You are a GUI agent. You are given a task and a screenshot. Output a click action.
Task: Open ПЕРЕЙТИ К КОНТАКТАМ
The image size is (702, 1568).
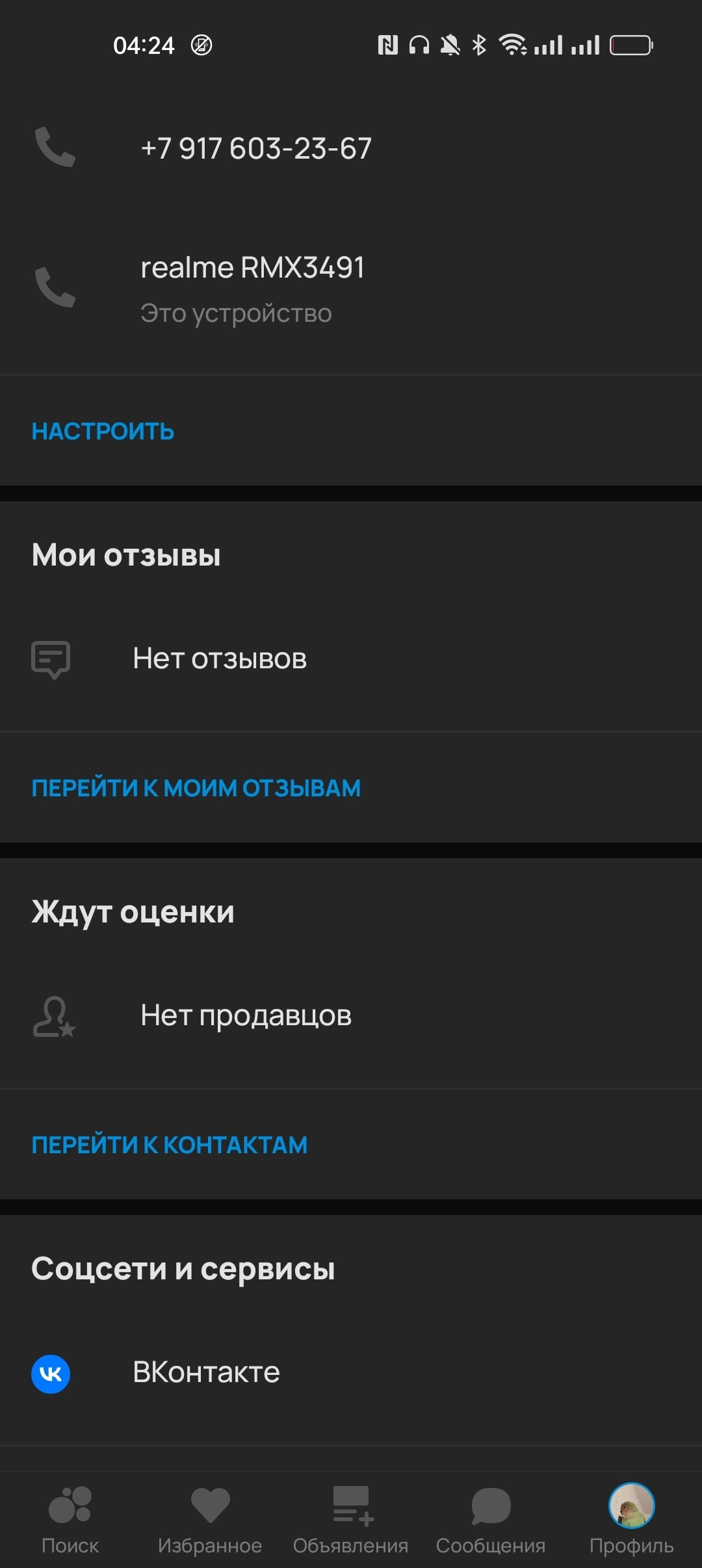(169, 1145)
